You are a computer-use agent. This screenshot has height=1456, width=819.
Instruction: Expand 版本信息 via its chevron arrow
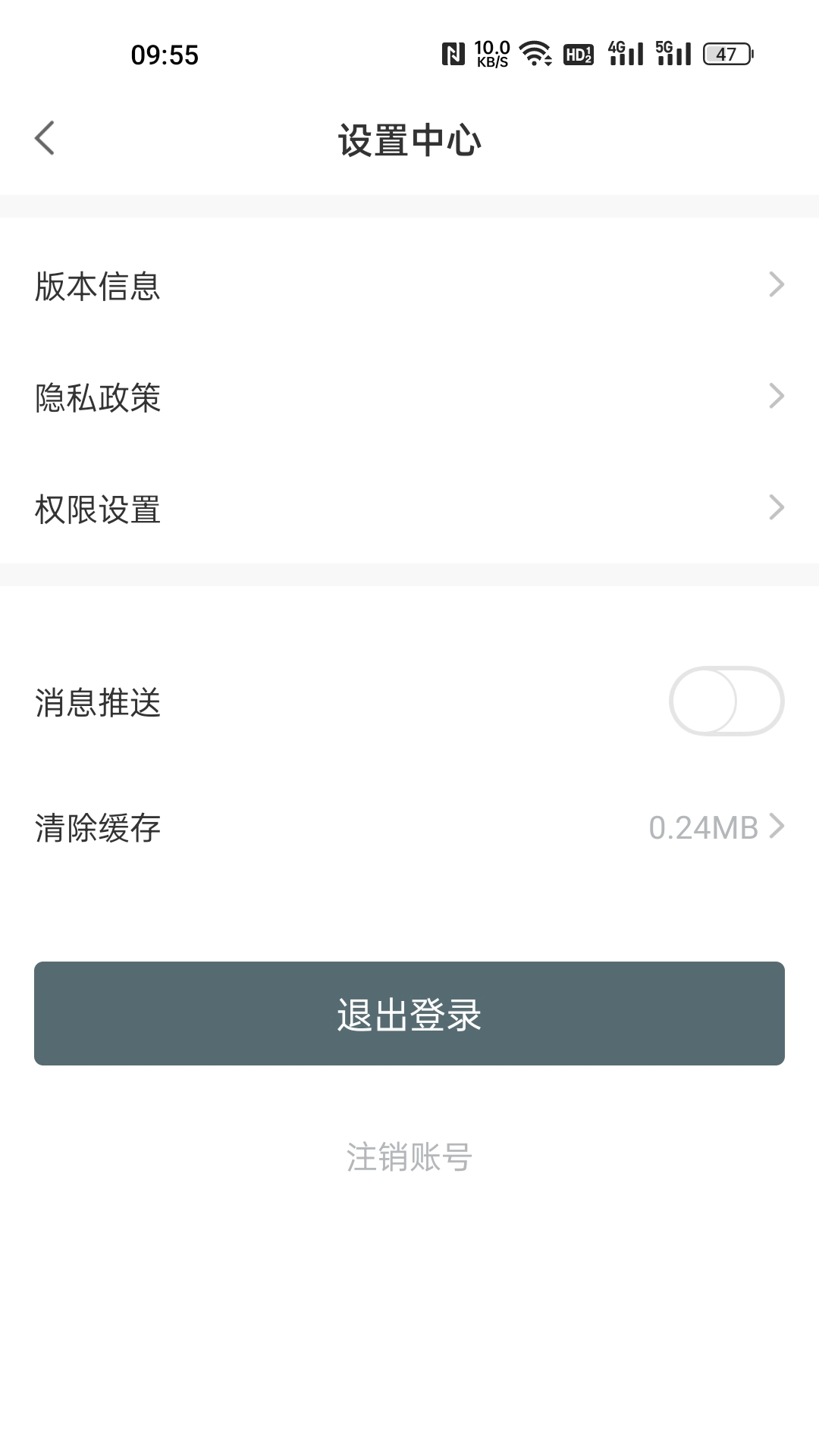(x=776, y=284)
